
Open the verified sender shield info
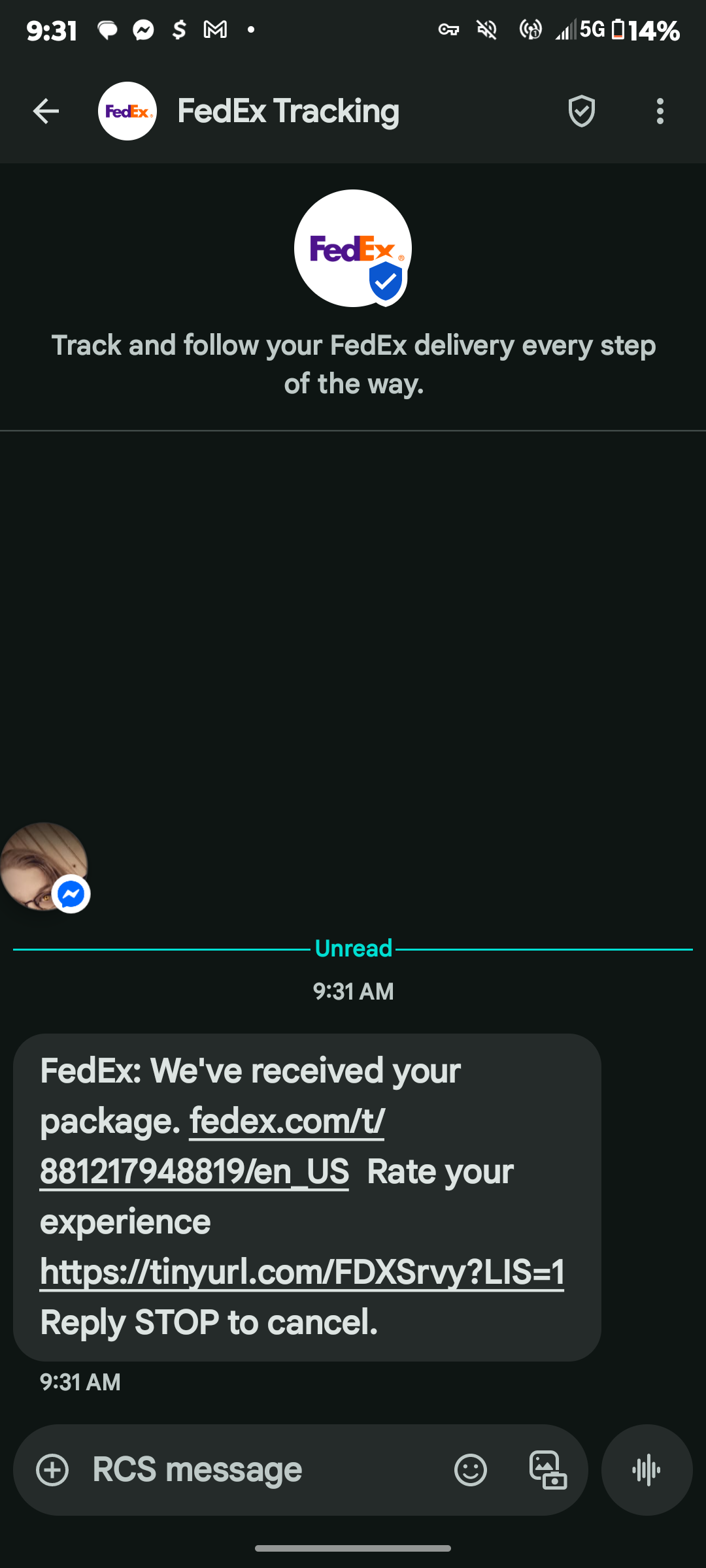coord(581,112)
